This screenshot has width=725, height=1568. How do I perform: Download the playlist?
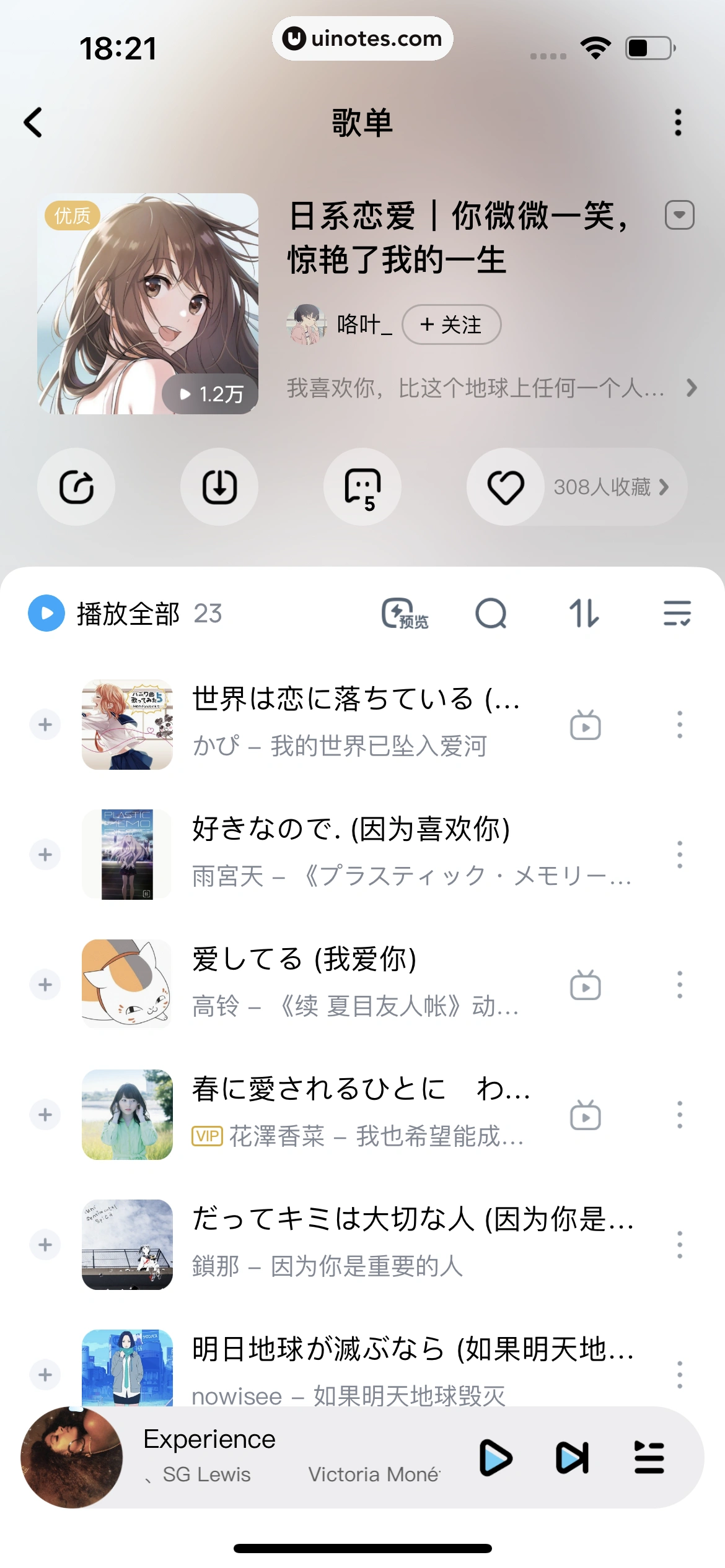click(x=219, y=487)
